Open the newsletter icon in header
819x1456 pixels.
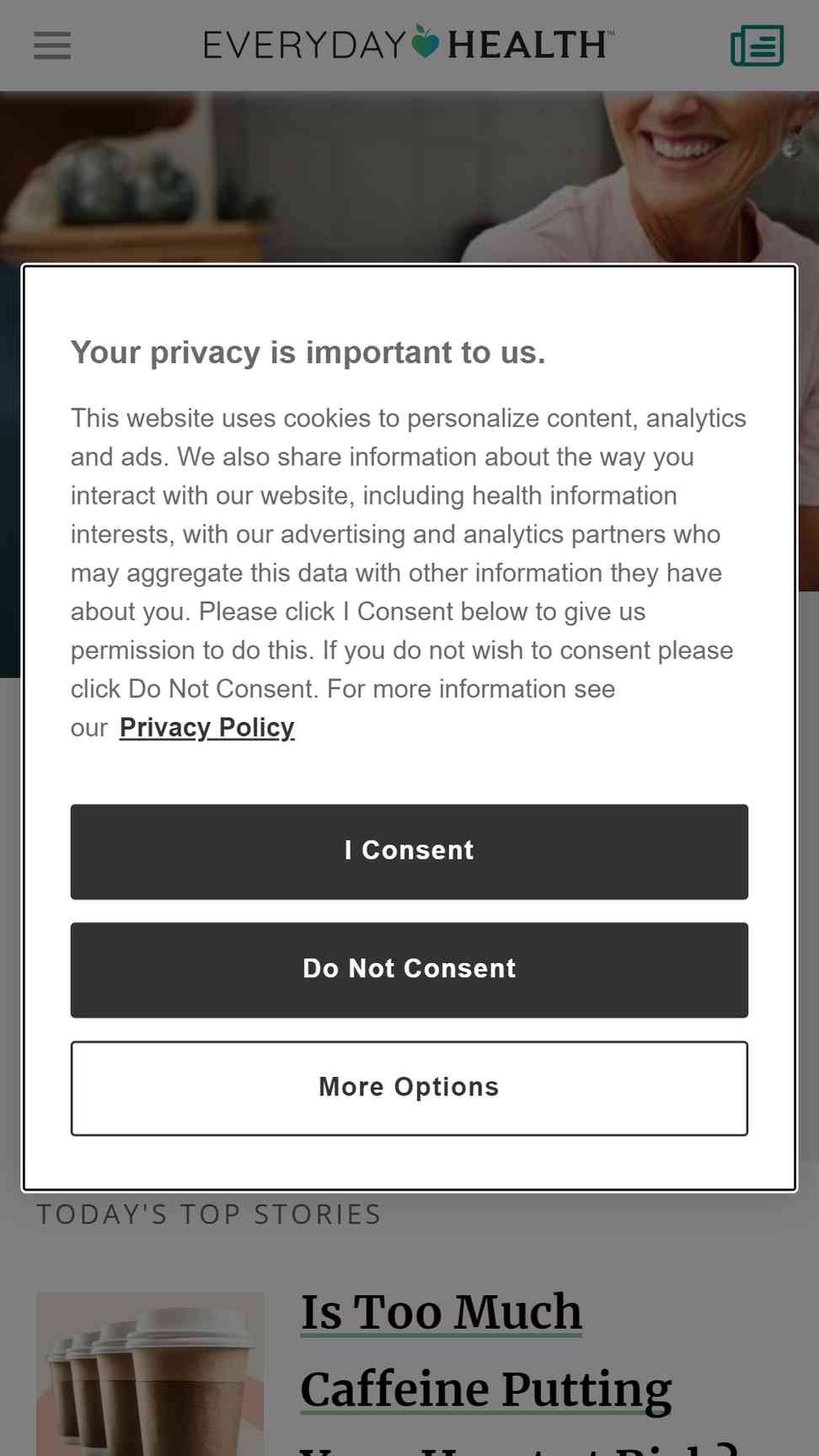point(757,45)
